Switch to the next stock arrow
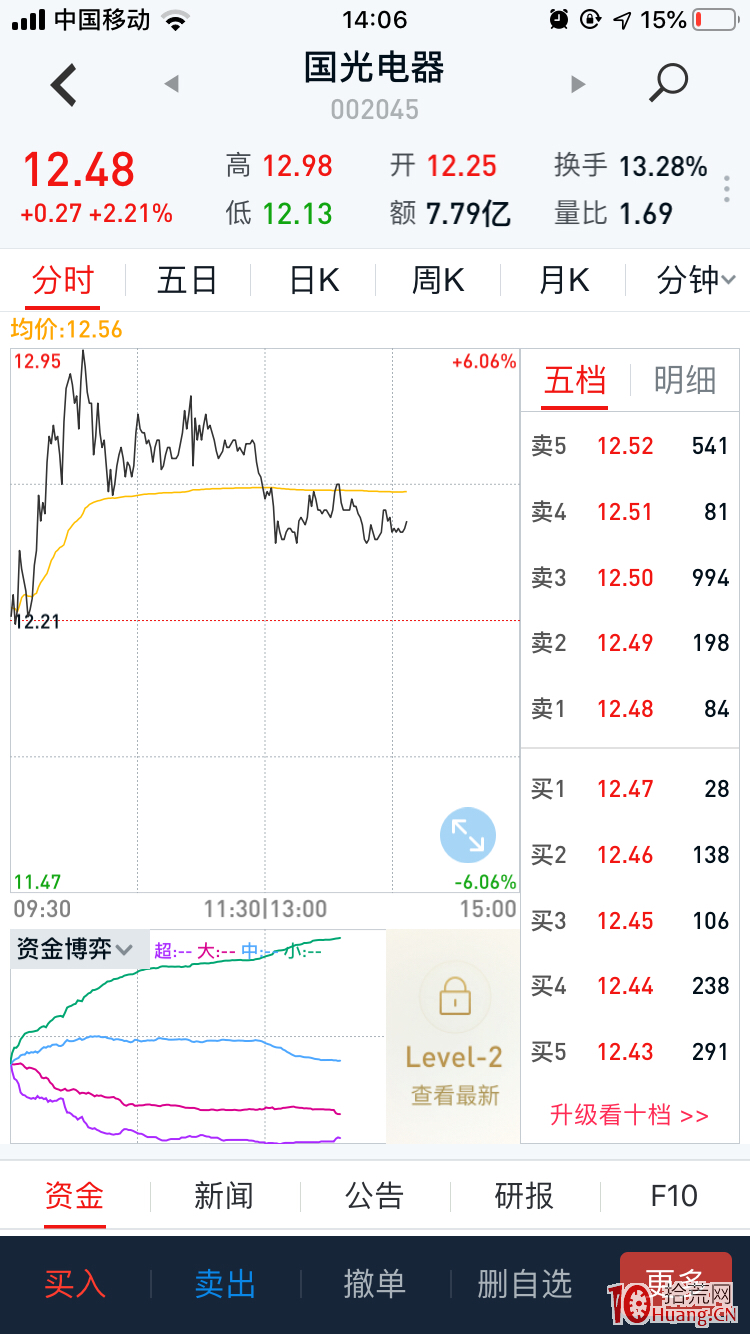Image resolution: width=750 pixels, height=1334 pixels. [578, 84]
